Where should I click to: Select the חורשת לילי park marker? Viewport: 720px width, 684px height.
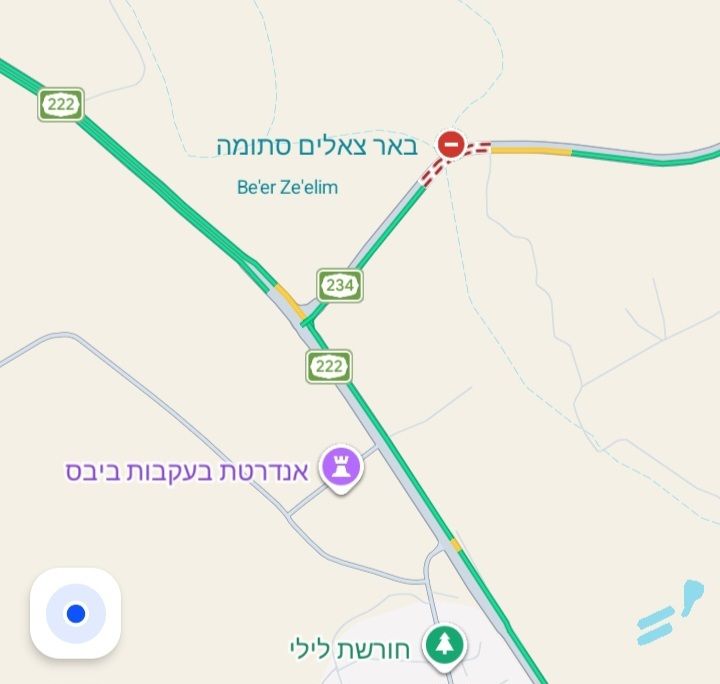pos(442,644)
